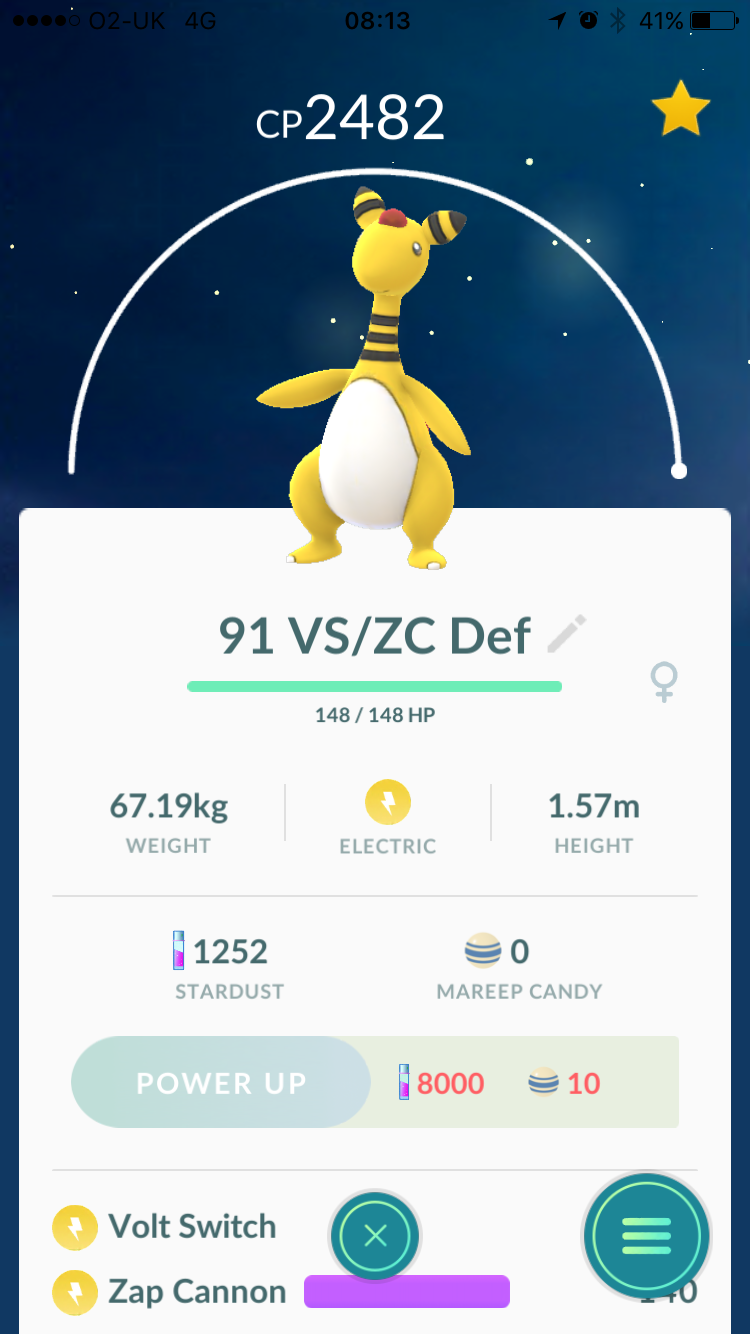Toggle the favorite star
Image resolution: width=750 pixels, height=1334 pixels.
(681, 110)
